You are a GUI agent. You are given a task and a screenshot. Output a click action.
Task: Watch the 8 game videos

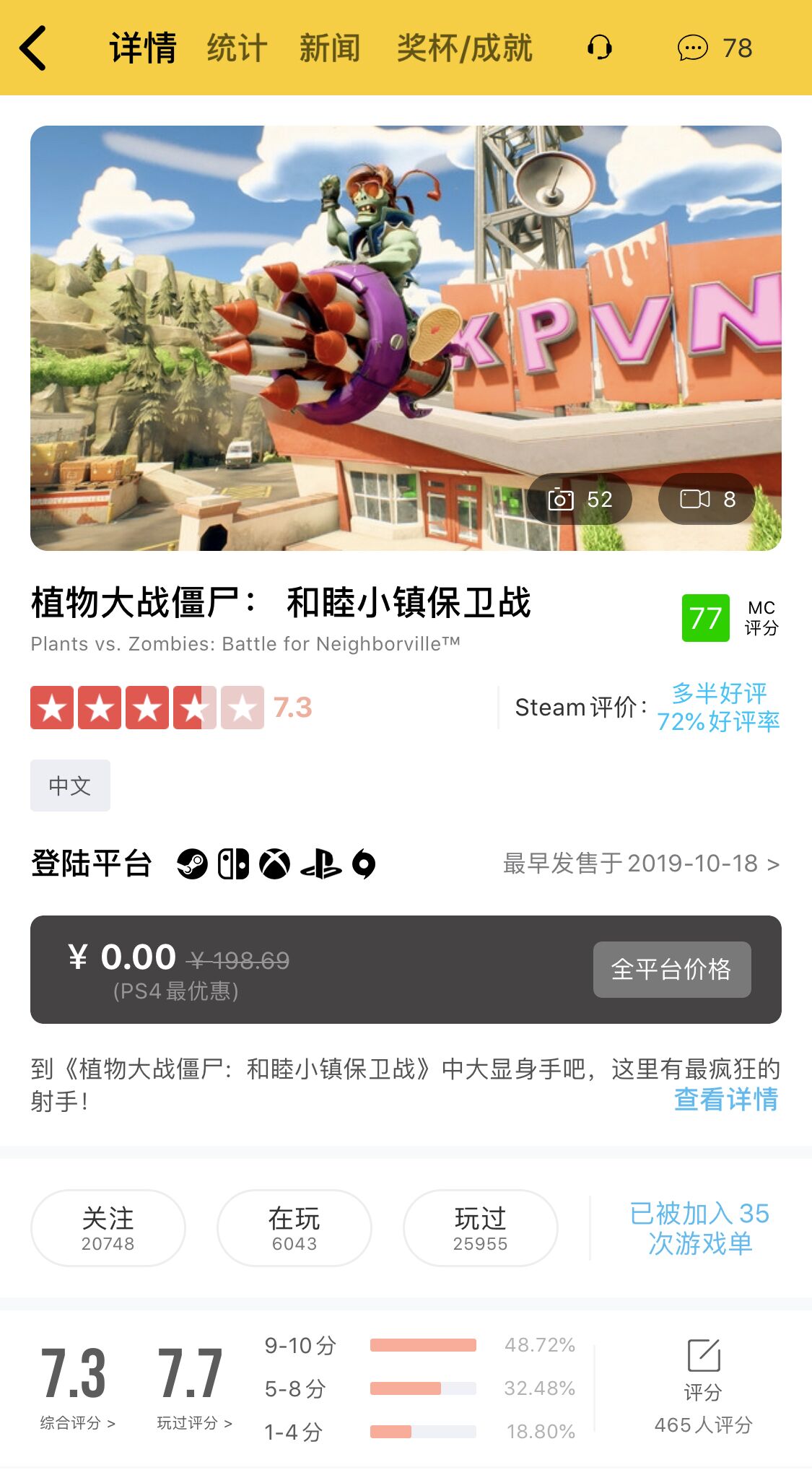point(707,499)
